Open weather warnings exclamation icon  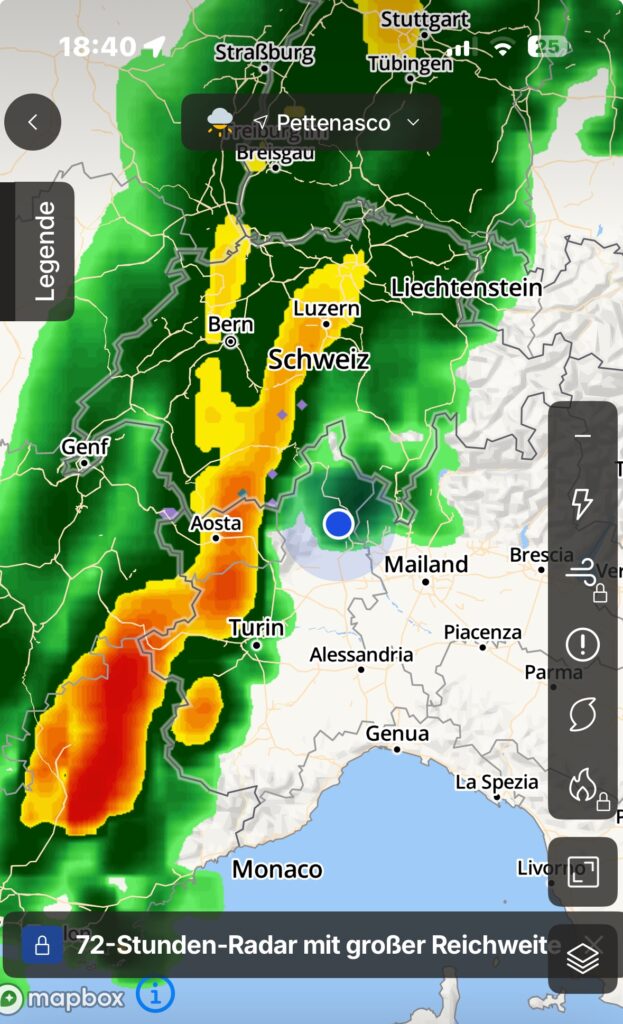tap(582, 645)
